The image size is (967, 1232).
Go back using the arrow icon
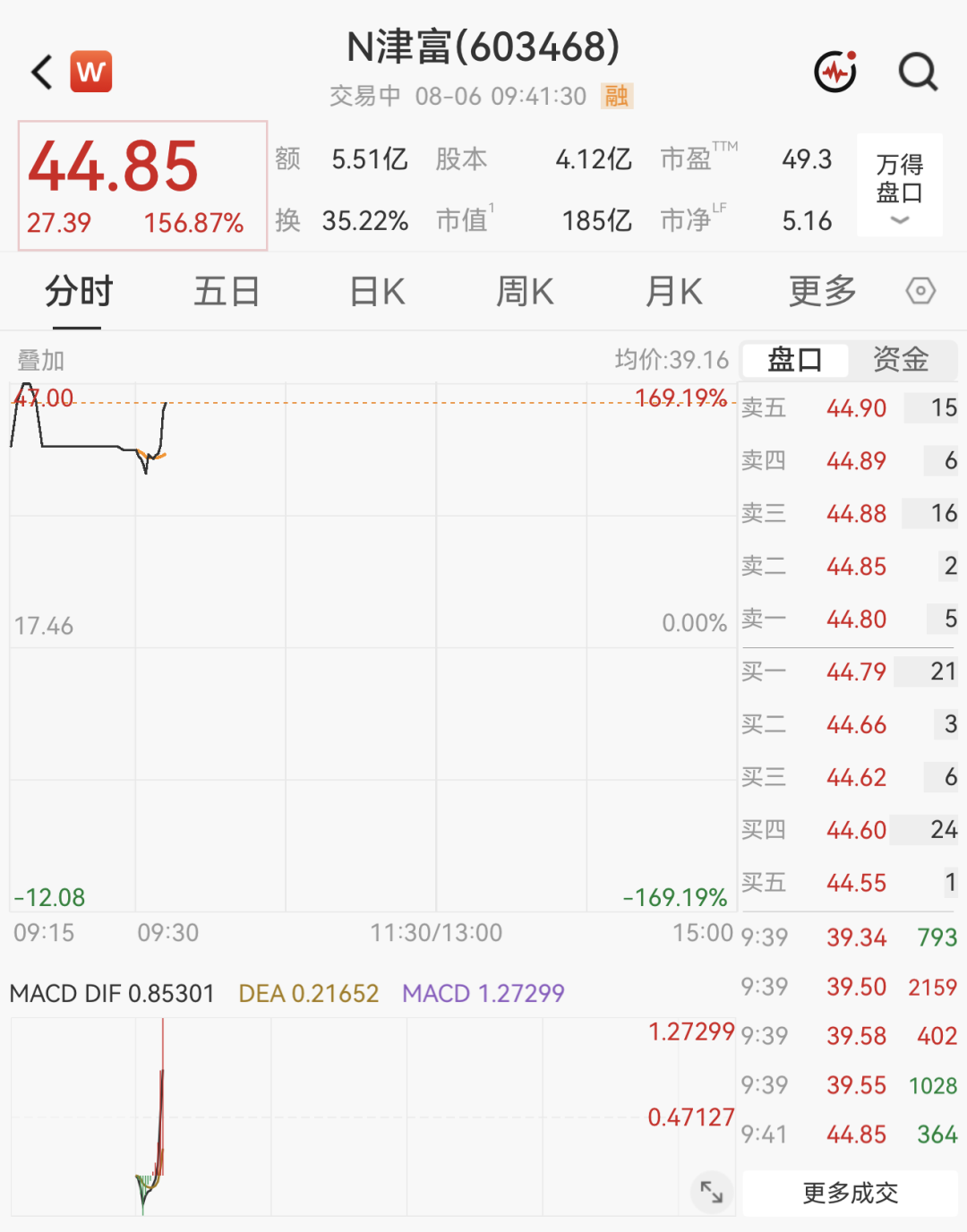[x=42, y=73]
